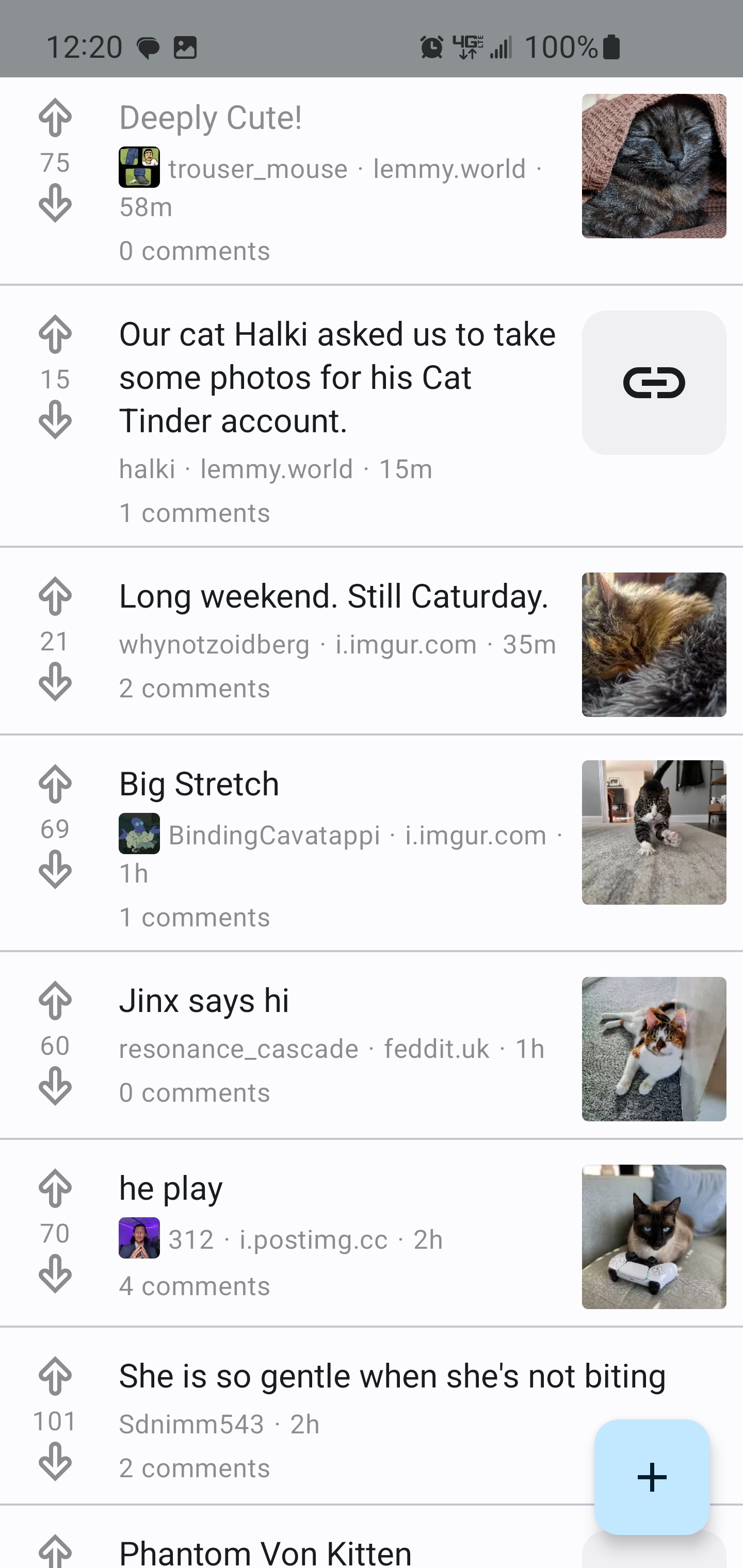
Task: View the Long weekend Caturday image
Action: click(653, 644)
